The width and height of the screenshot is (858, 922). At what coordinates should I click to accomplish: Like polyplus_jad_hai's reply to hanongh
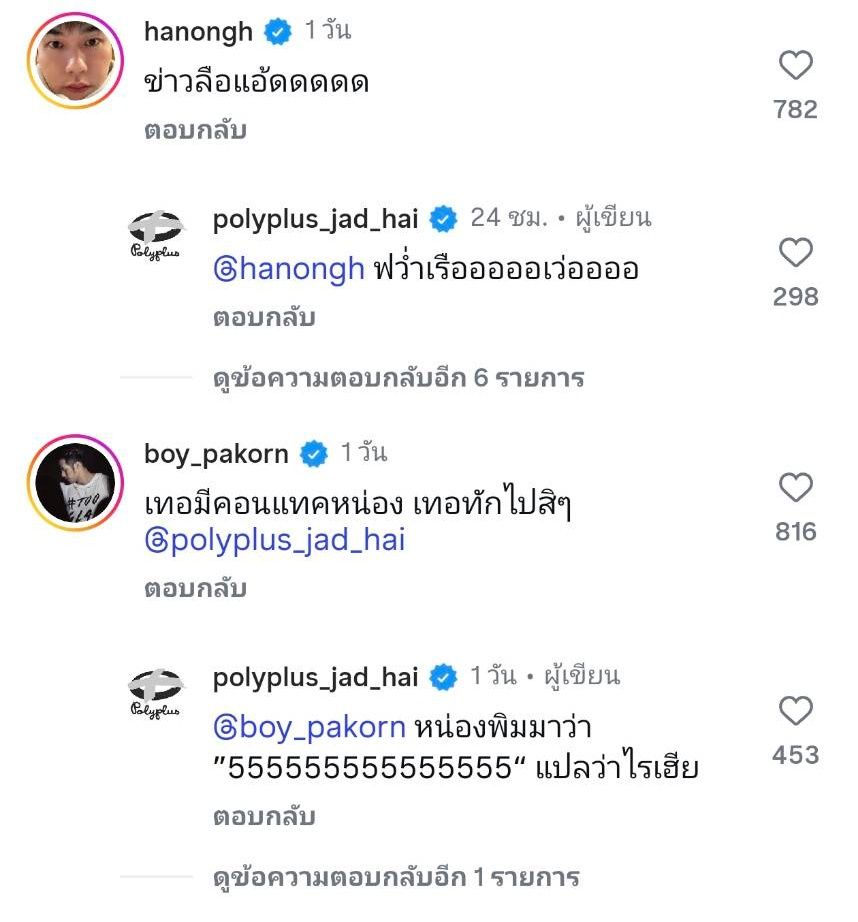795,254
